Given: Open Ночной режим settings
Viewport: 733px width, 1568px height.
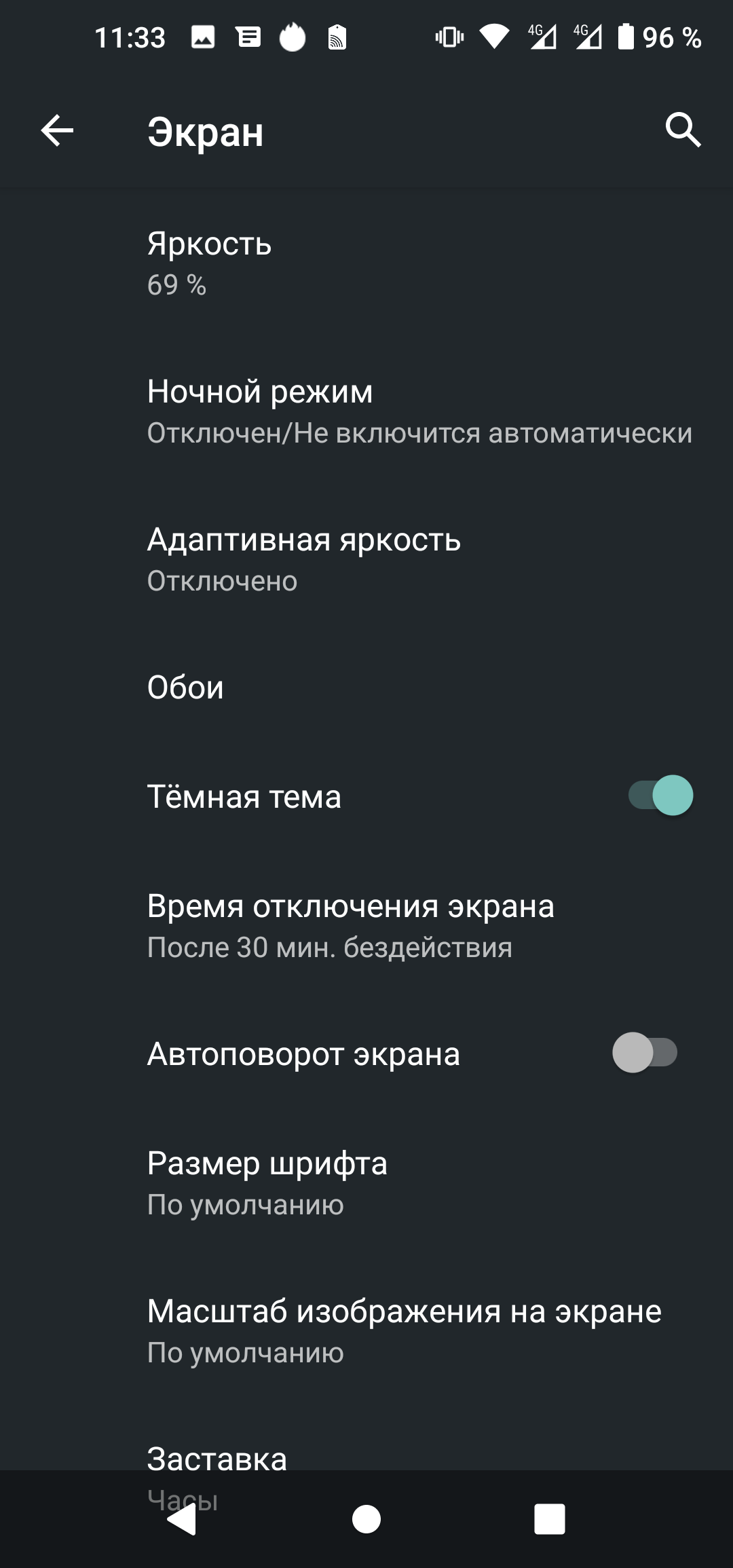Looking at the screenshot, I should [366, 411].
